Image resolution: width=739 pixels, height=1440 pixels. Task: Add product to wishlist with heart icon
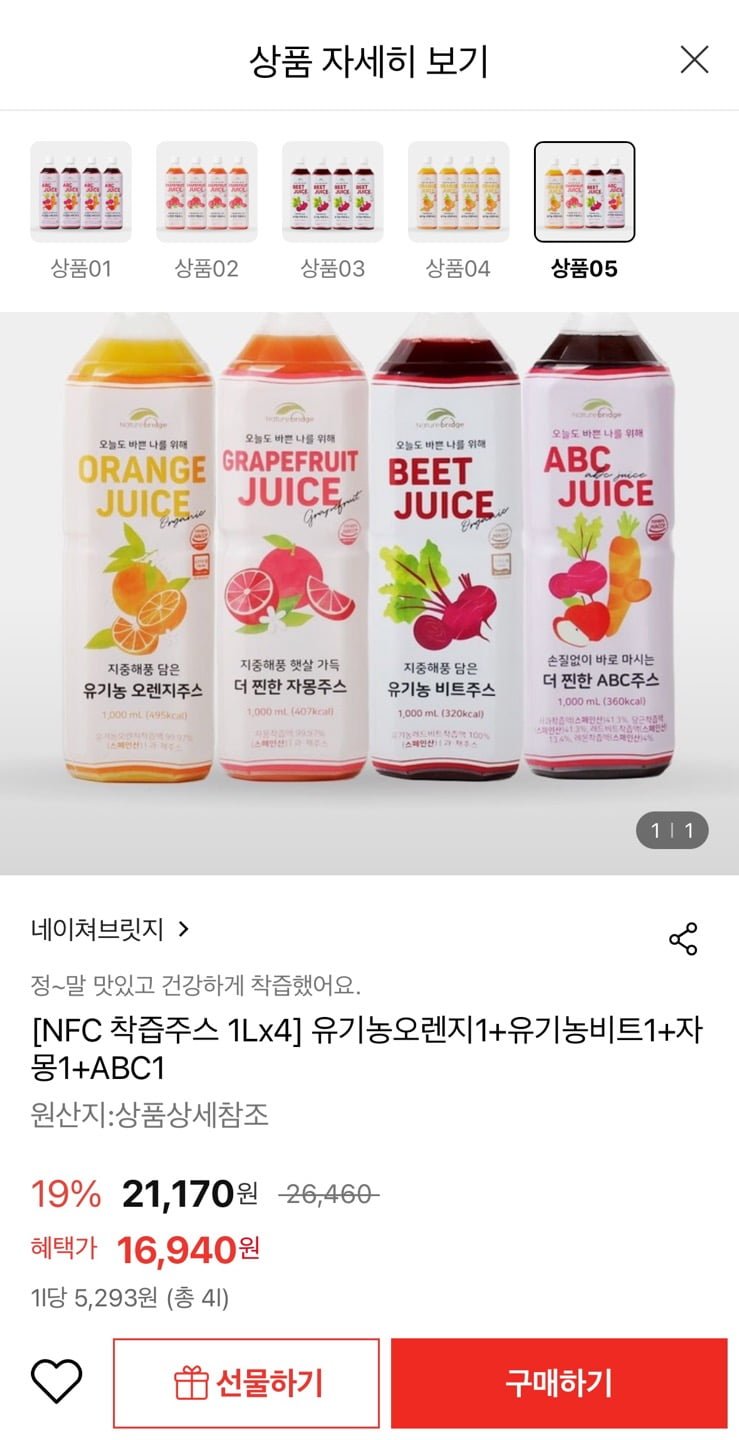click(x=56, y=1383)
